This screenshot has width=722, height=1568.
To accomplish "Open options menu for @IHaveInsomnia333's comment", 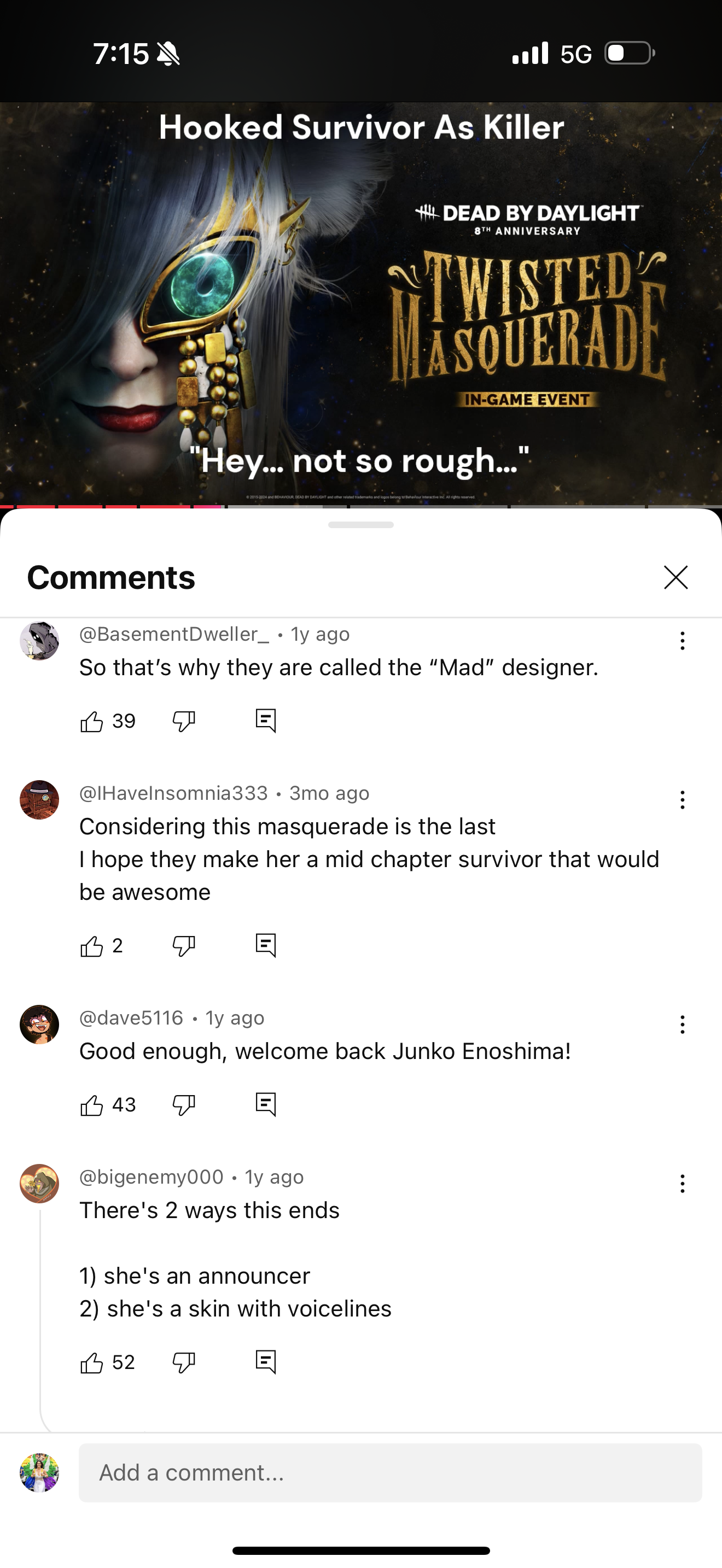I will (x=682, y=800).
